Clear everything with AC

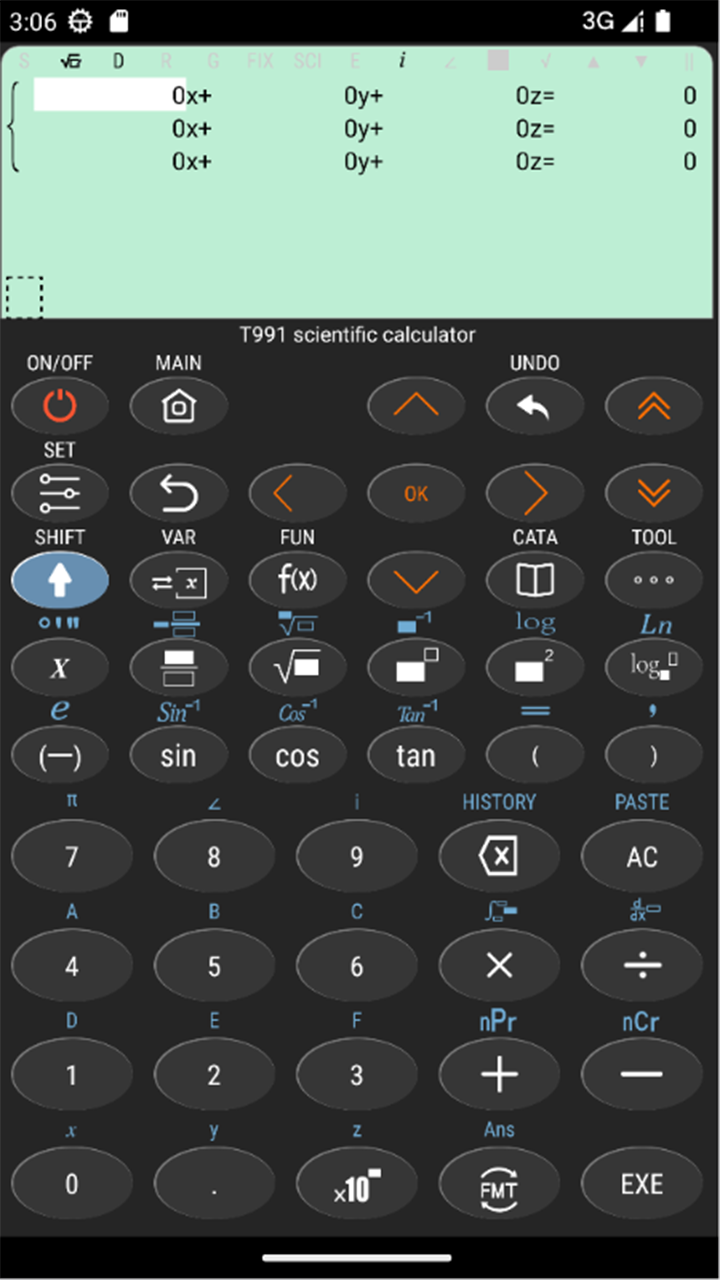point(641,857)
